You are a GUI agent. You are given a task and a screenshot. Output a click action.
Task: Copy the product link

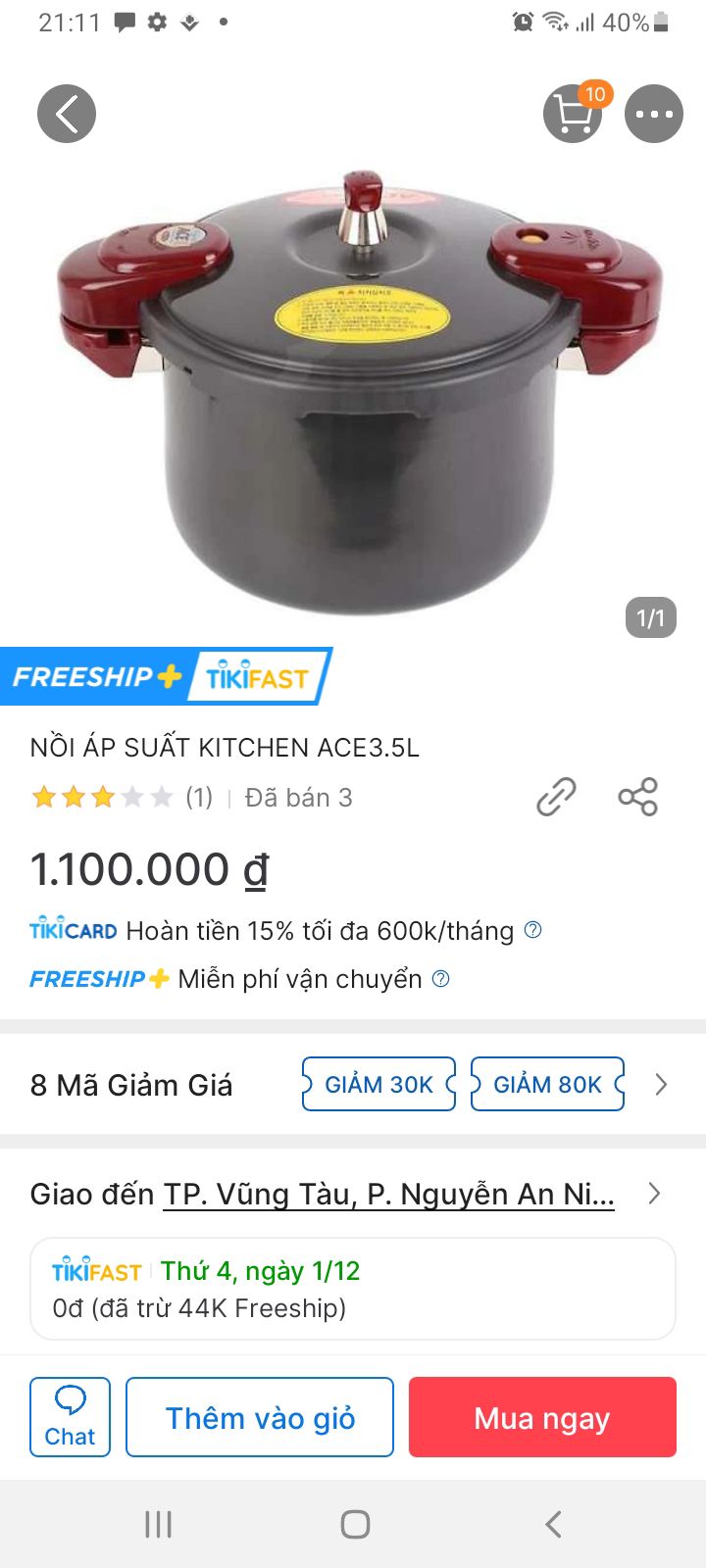555,797
